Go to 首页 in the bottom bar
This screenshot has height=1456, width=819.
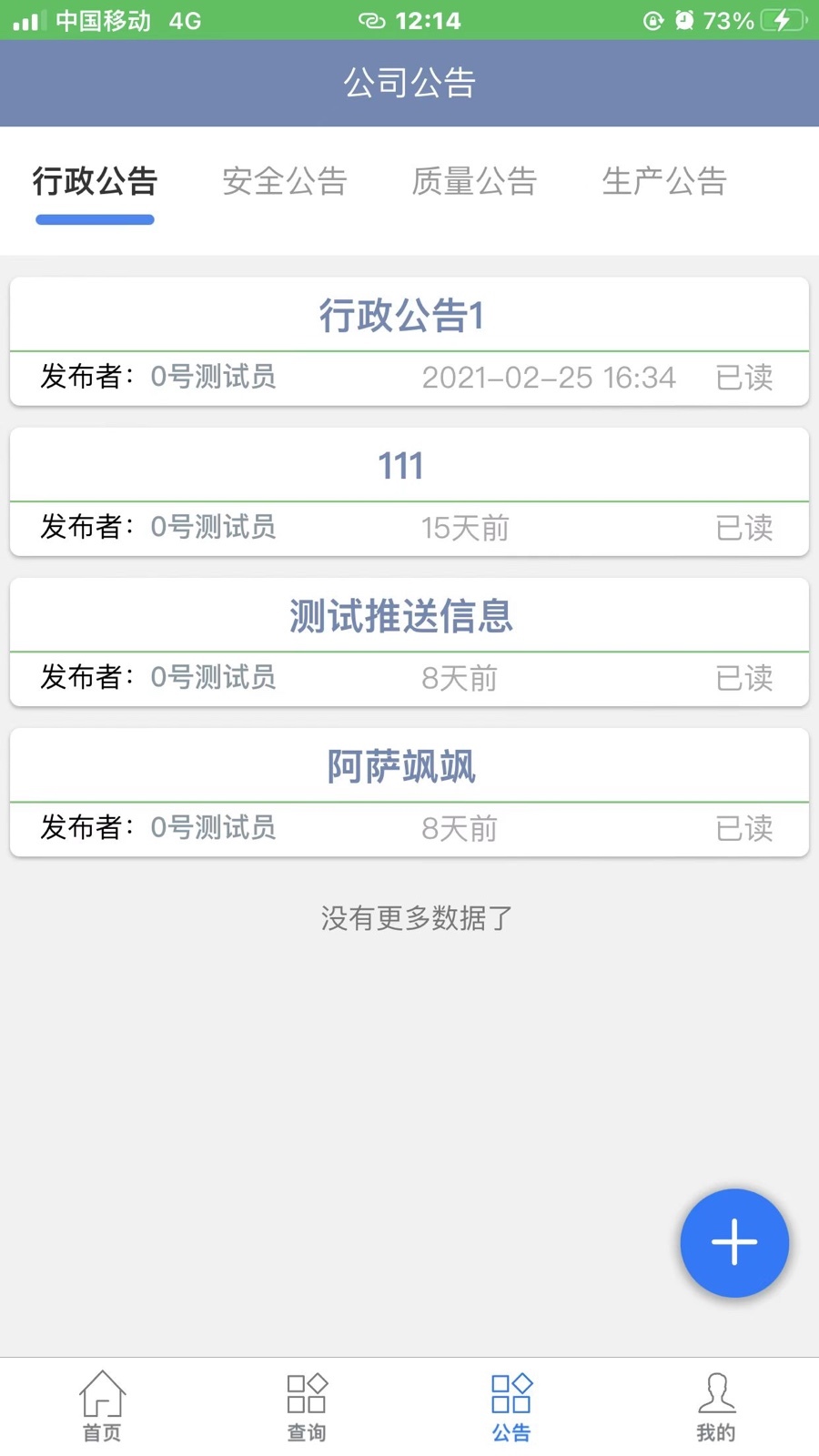pyautogui.click(x=102, y=1407)
